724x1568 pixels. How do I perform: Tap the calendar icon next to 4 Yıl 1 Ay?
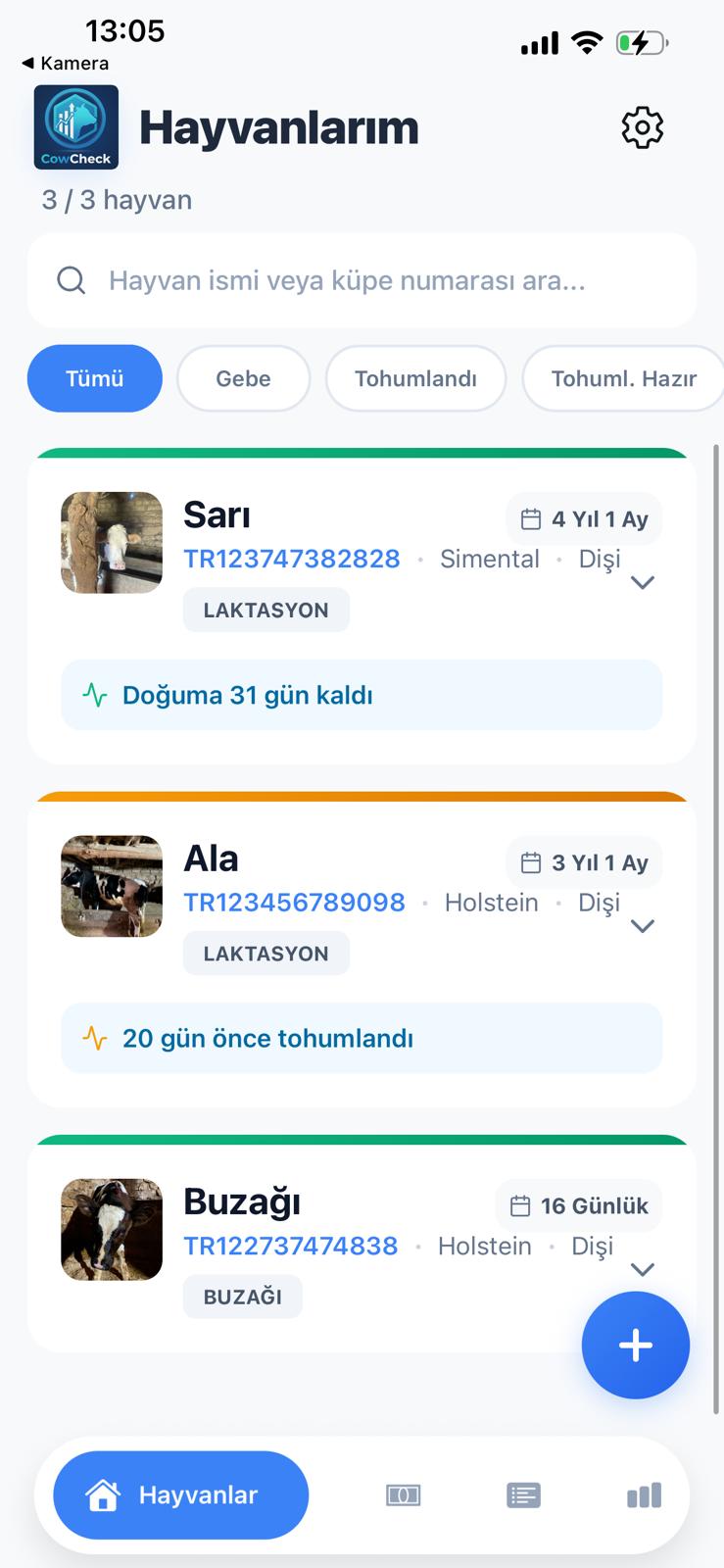click(x=530, y=518)
